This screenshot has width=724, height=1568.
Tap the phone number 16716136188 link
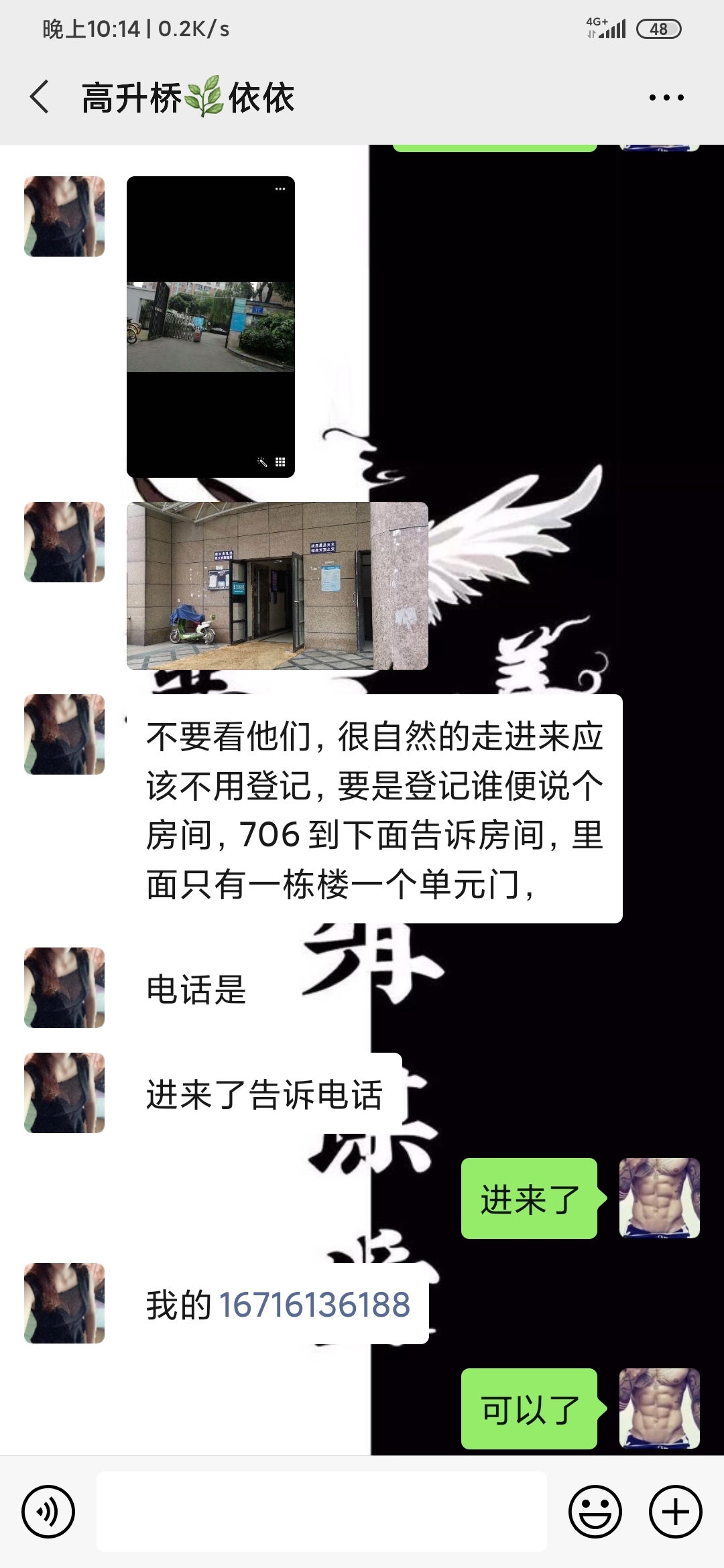coord(314,1305)
